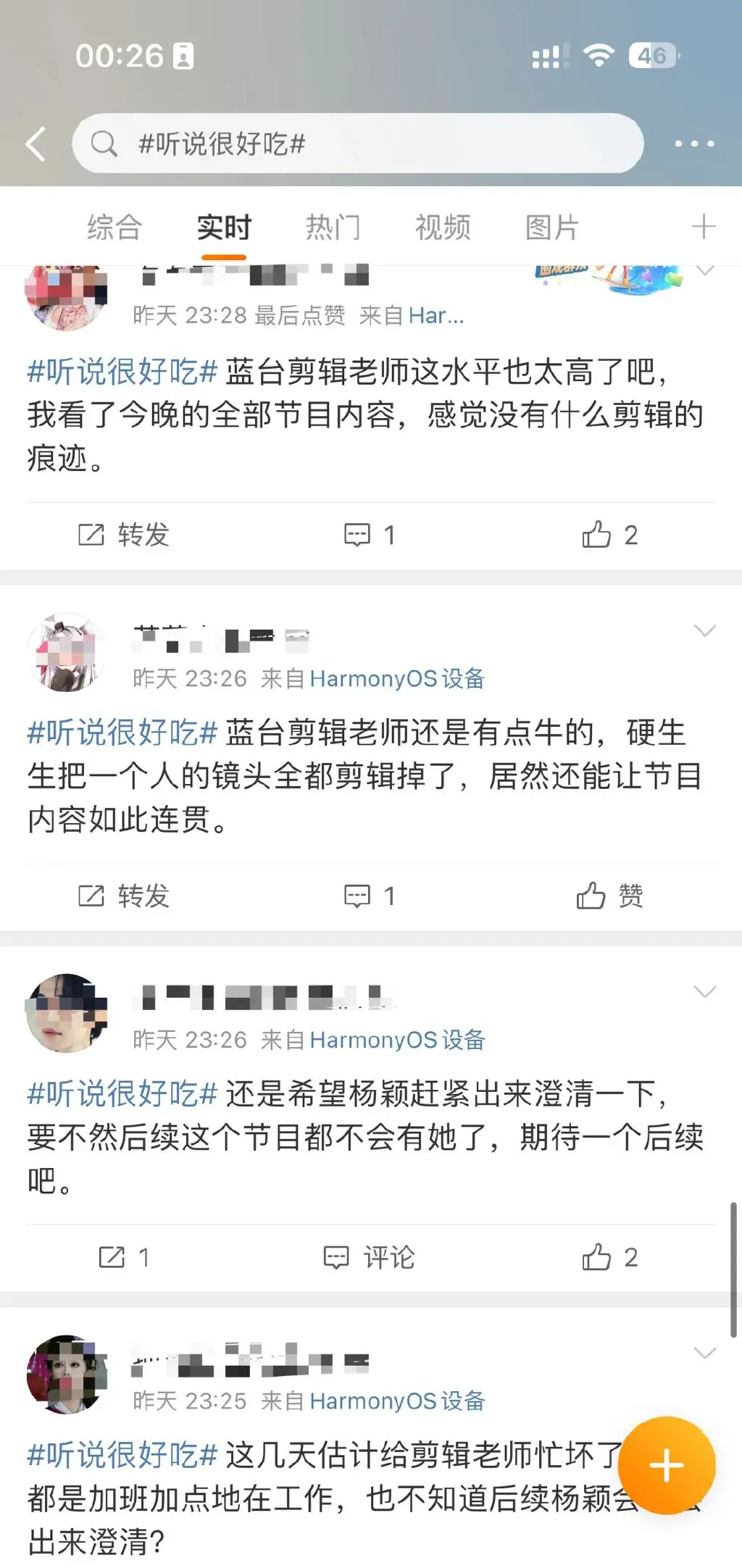This screenshot has height=1568, width=742.
Task: Comment on the 期待一个后续 post
Action: pyautogui.click(x=370, y=1257)
